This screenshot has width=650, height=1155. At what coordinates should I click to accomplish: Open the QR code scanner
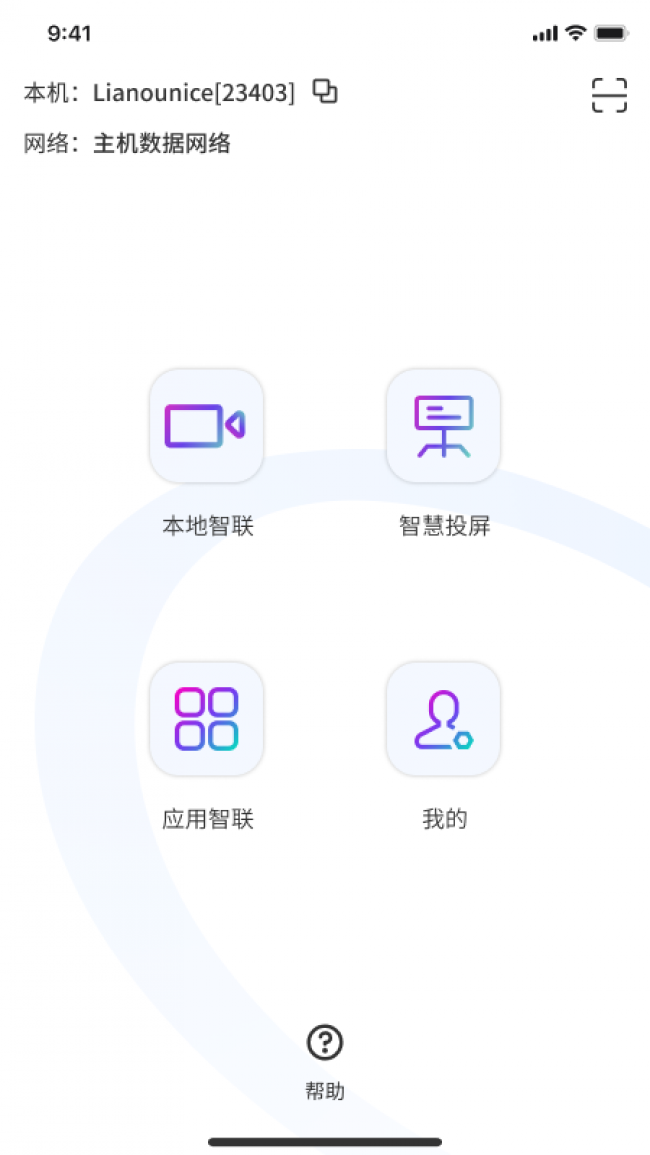(x=608, y=95)
